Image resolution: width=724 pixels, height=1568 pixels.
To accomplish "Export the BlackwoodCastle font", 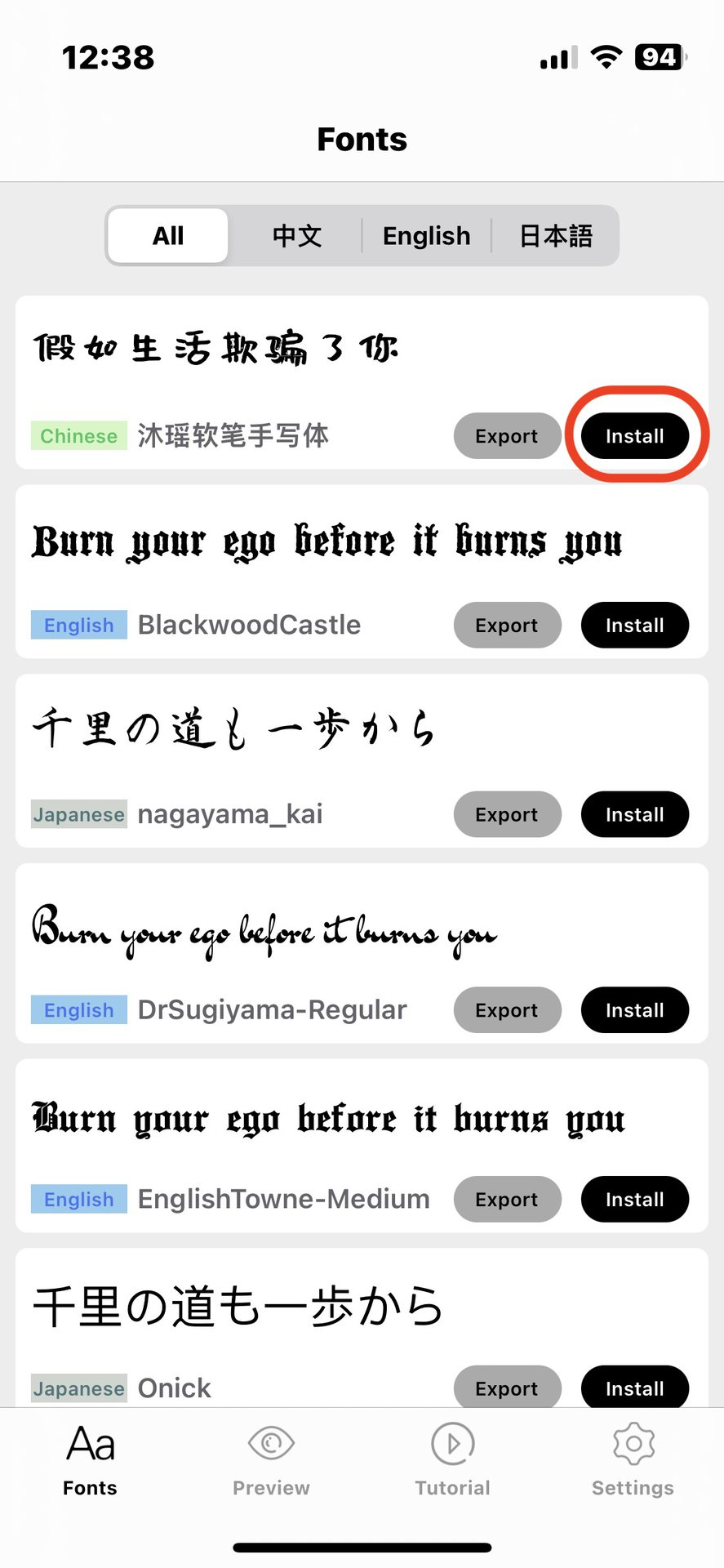I will point(507,626).
